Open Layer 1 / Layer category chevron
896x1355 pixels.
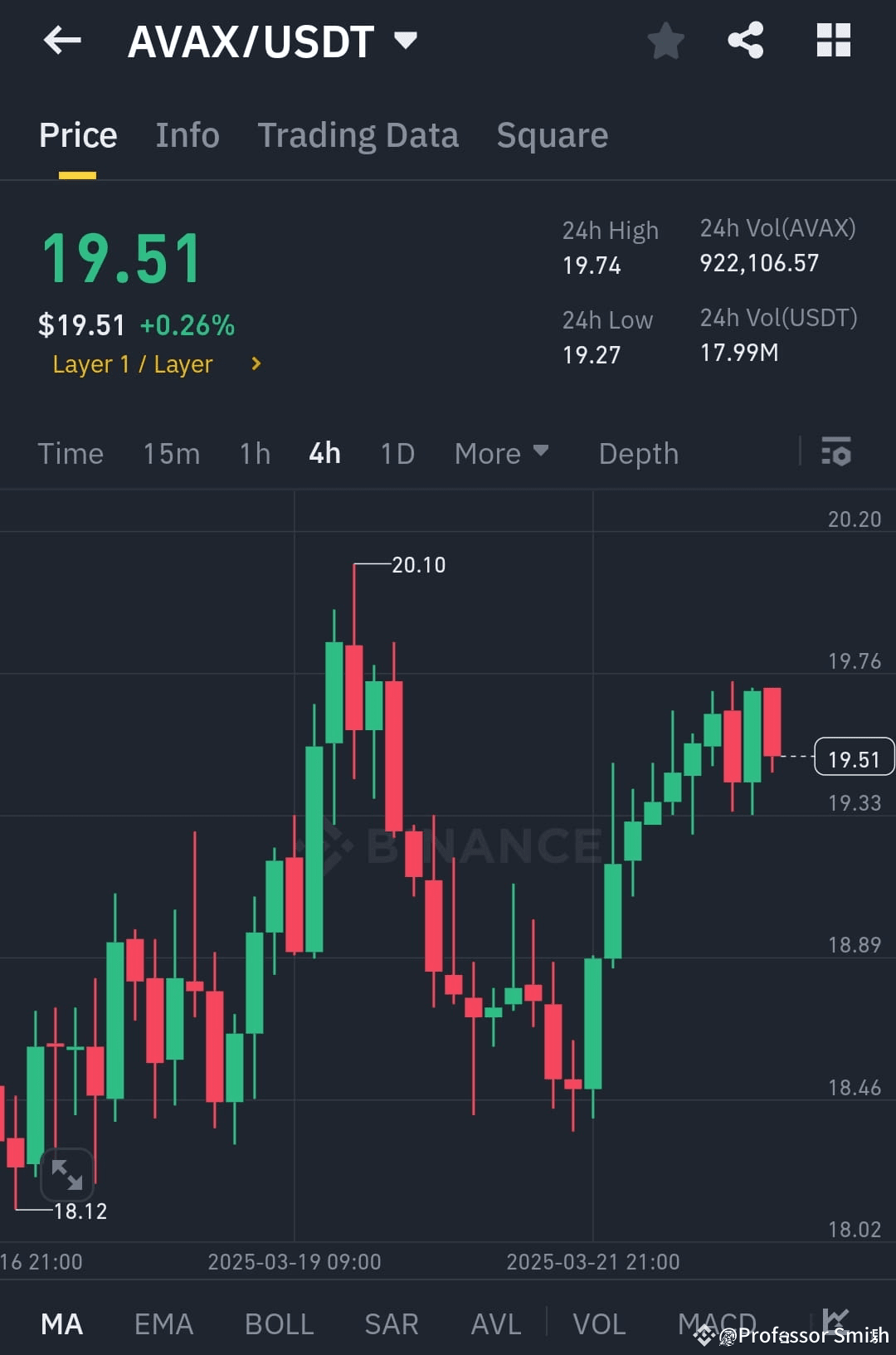point(256,363)
